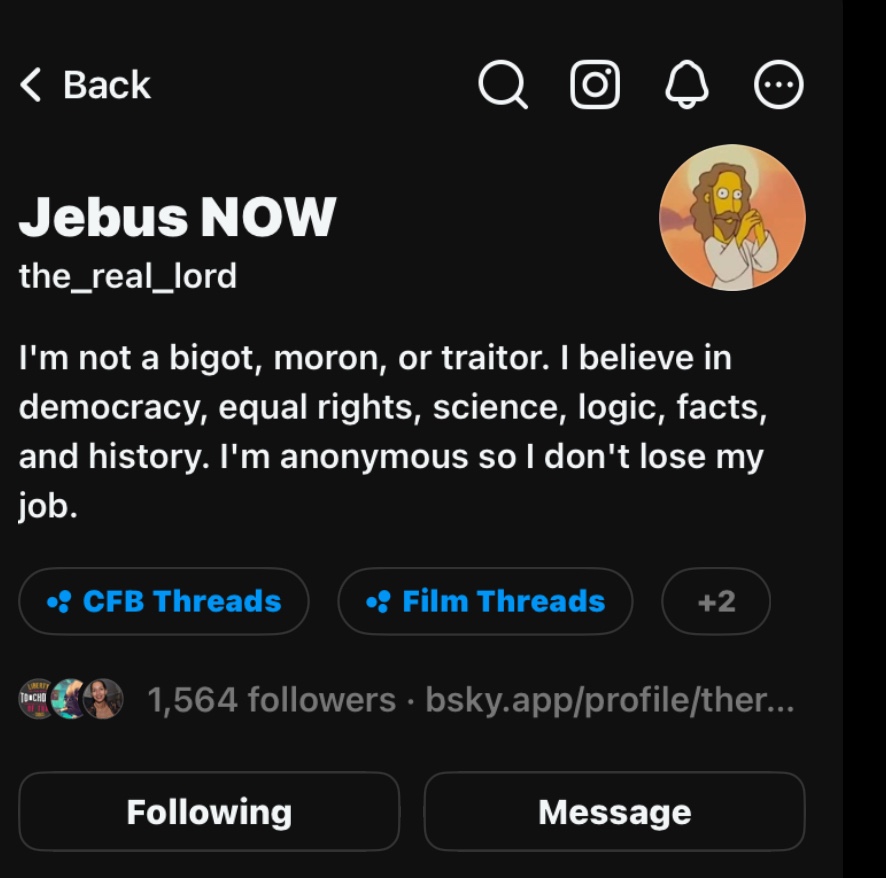This screenshot has width=886, height=878.
Task: Tap the Following button
Action: [209, 812]
